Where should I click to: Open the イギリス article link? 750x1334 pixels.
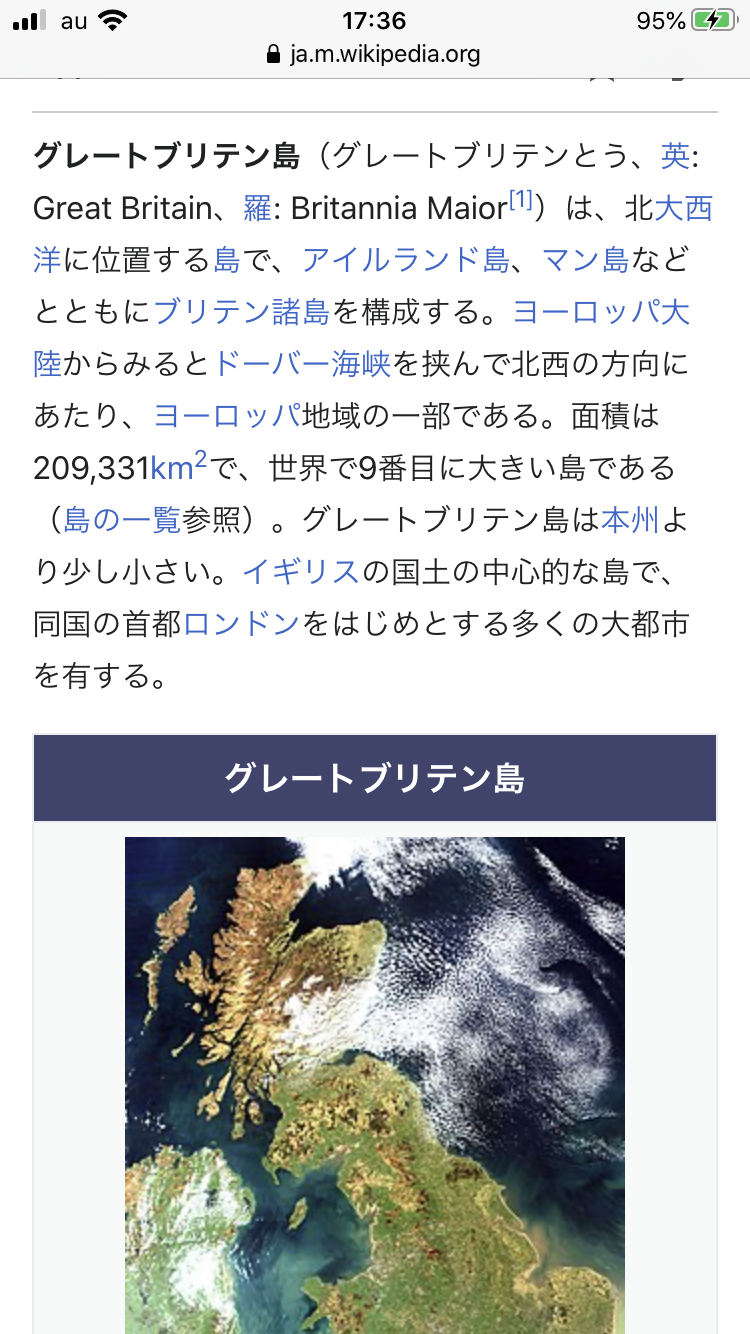300,572
